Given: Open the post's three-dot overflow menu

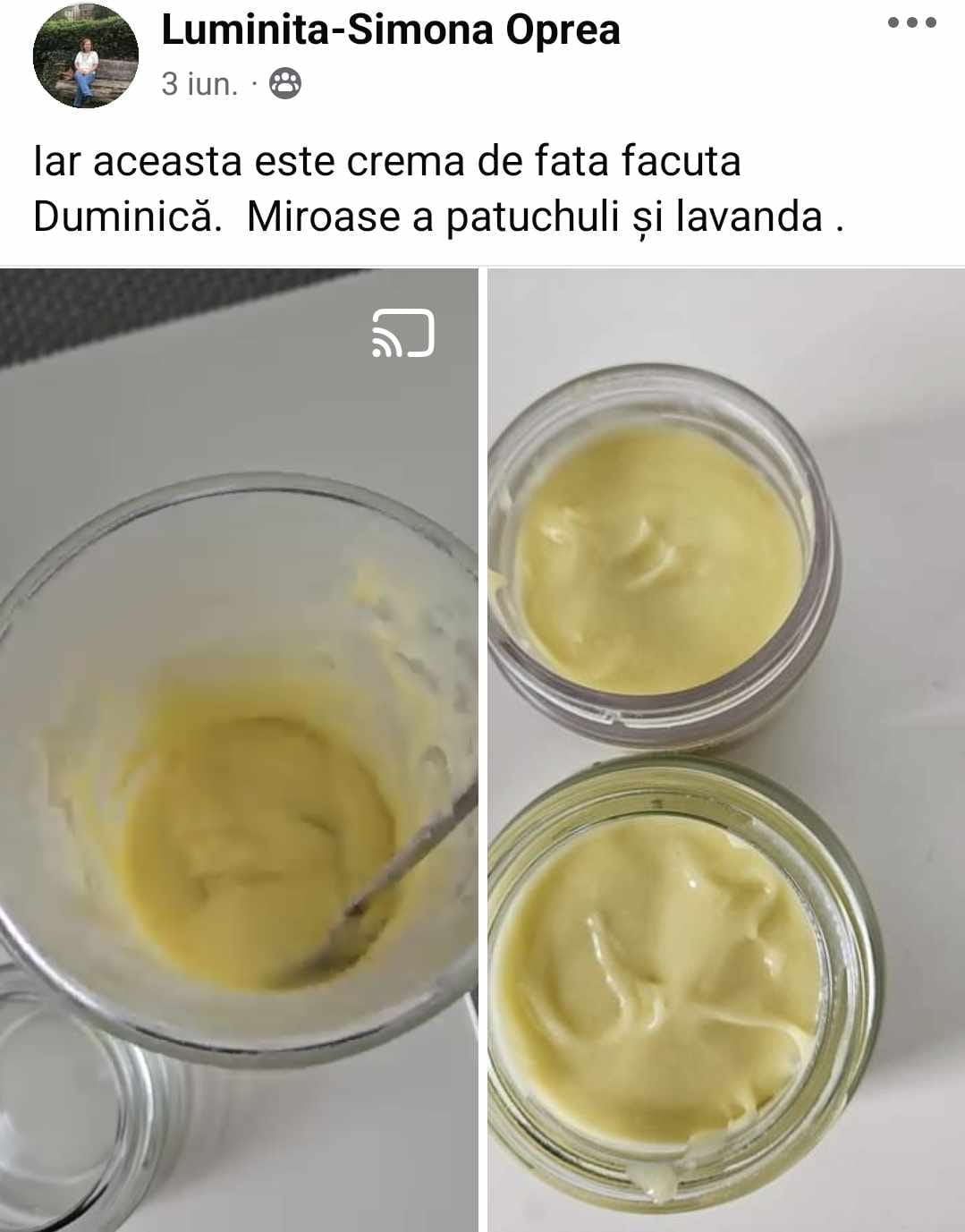Looking at the screenshot, I should tap(911, 23).
